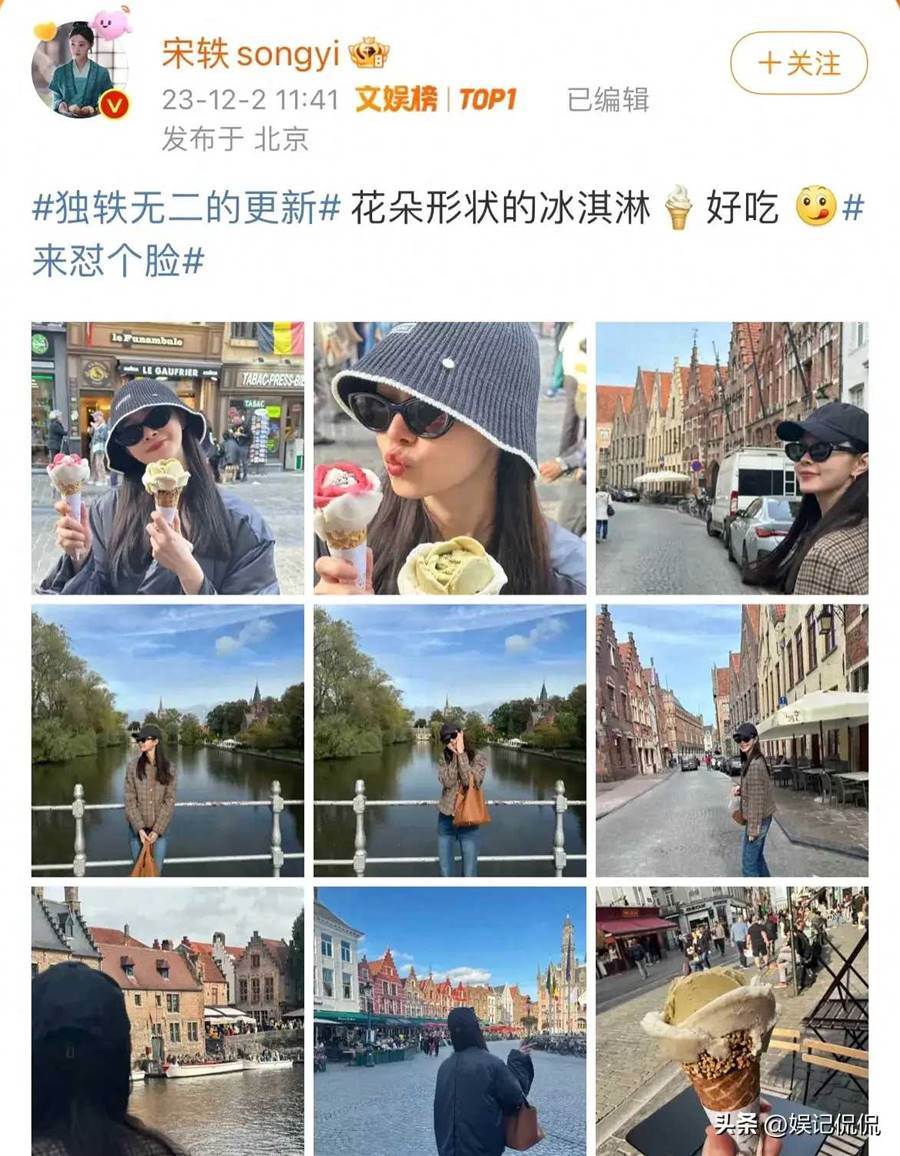View photo holding two ice cream cones

tap(167, 458)
